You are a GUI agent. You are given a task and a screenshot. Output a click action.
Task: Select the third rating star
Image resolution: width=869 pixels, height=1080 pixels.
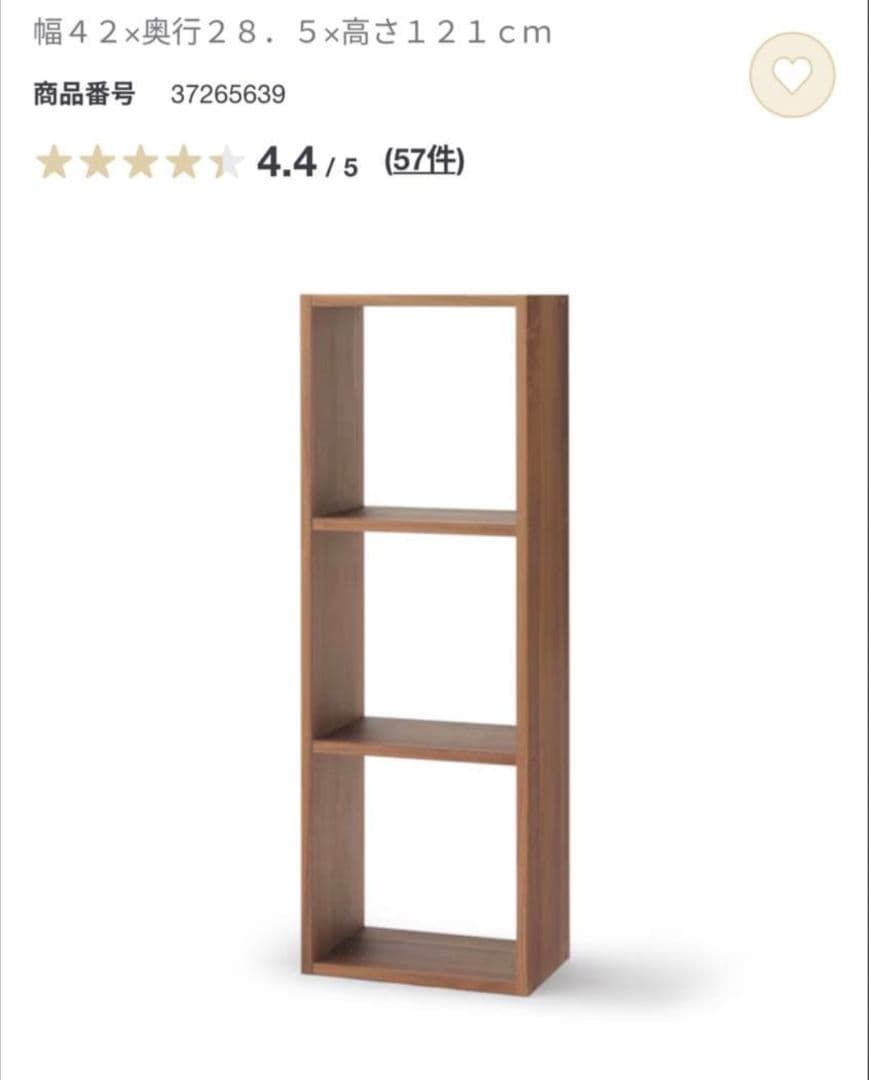pos(142,160)
